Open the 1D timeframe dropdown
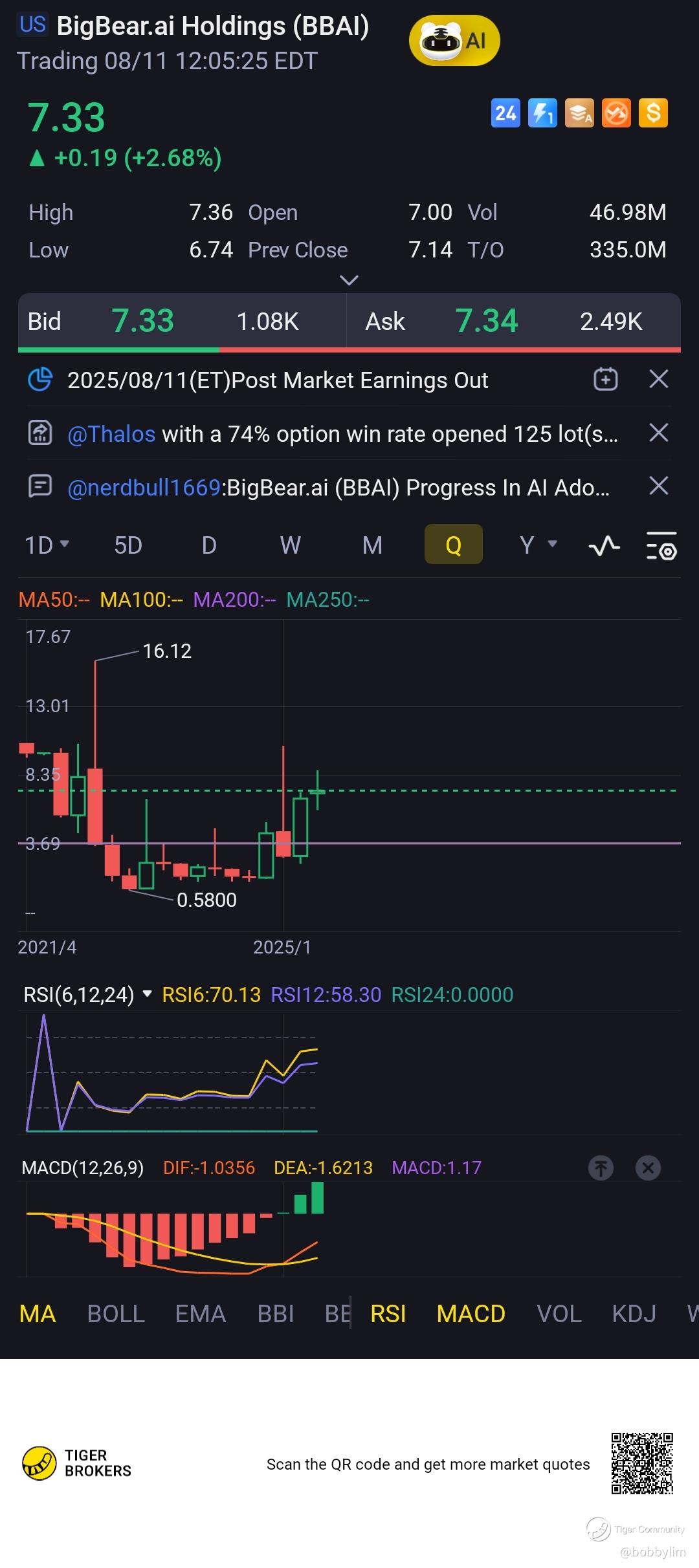 tap(47, 545)
